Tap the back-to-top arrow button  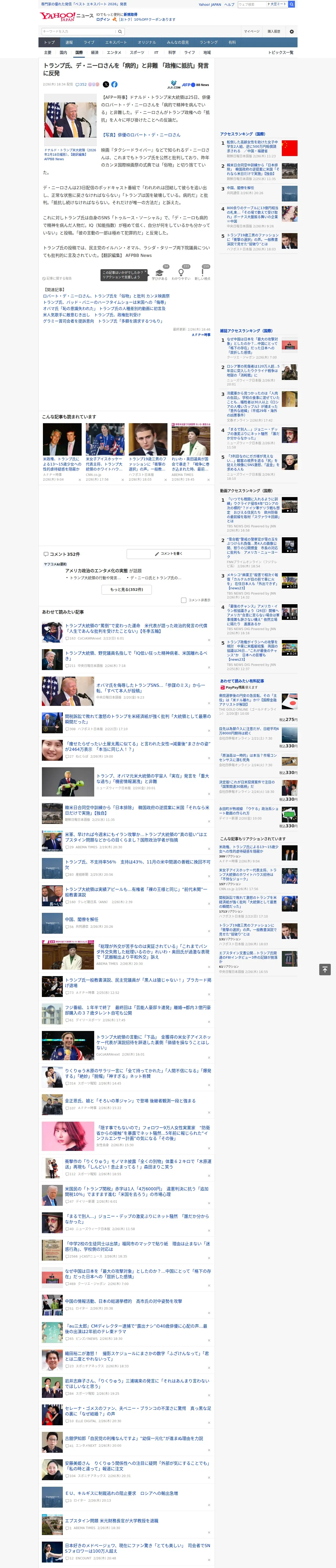(325, 969)
